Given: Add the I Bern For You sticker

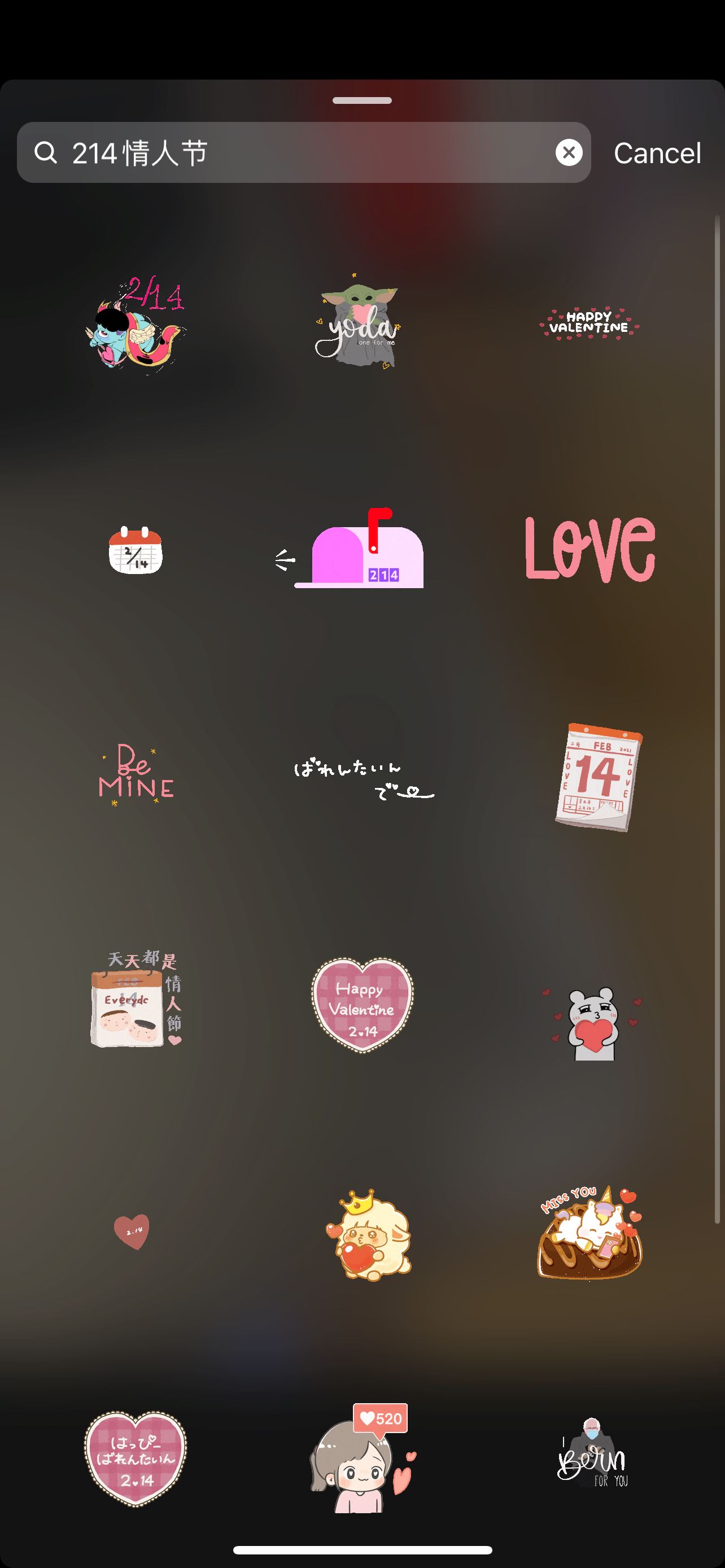Looking at the screenshot, I should point(591,1455).
